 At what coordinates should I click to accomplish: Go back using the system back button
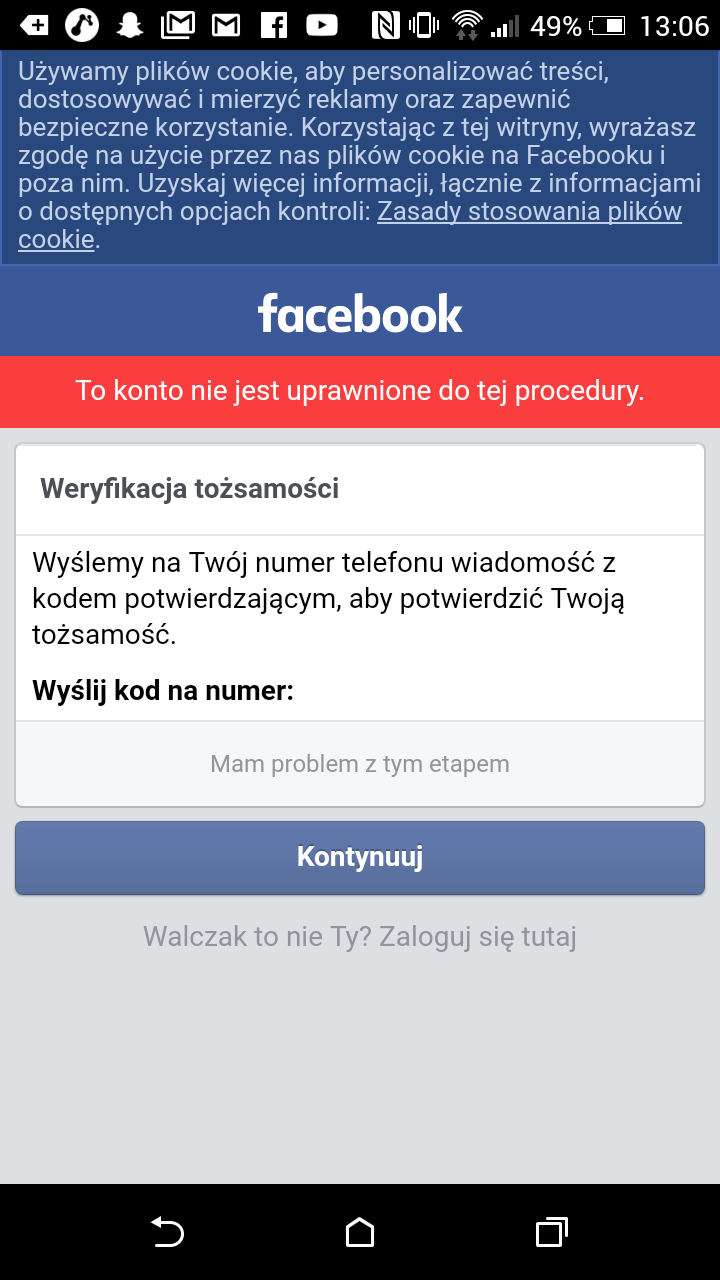click(x=167, y=1232)
